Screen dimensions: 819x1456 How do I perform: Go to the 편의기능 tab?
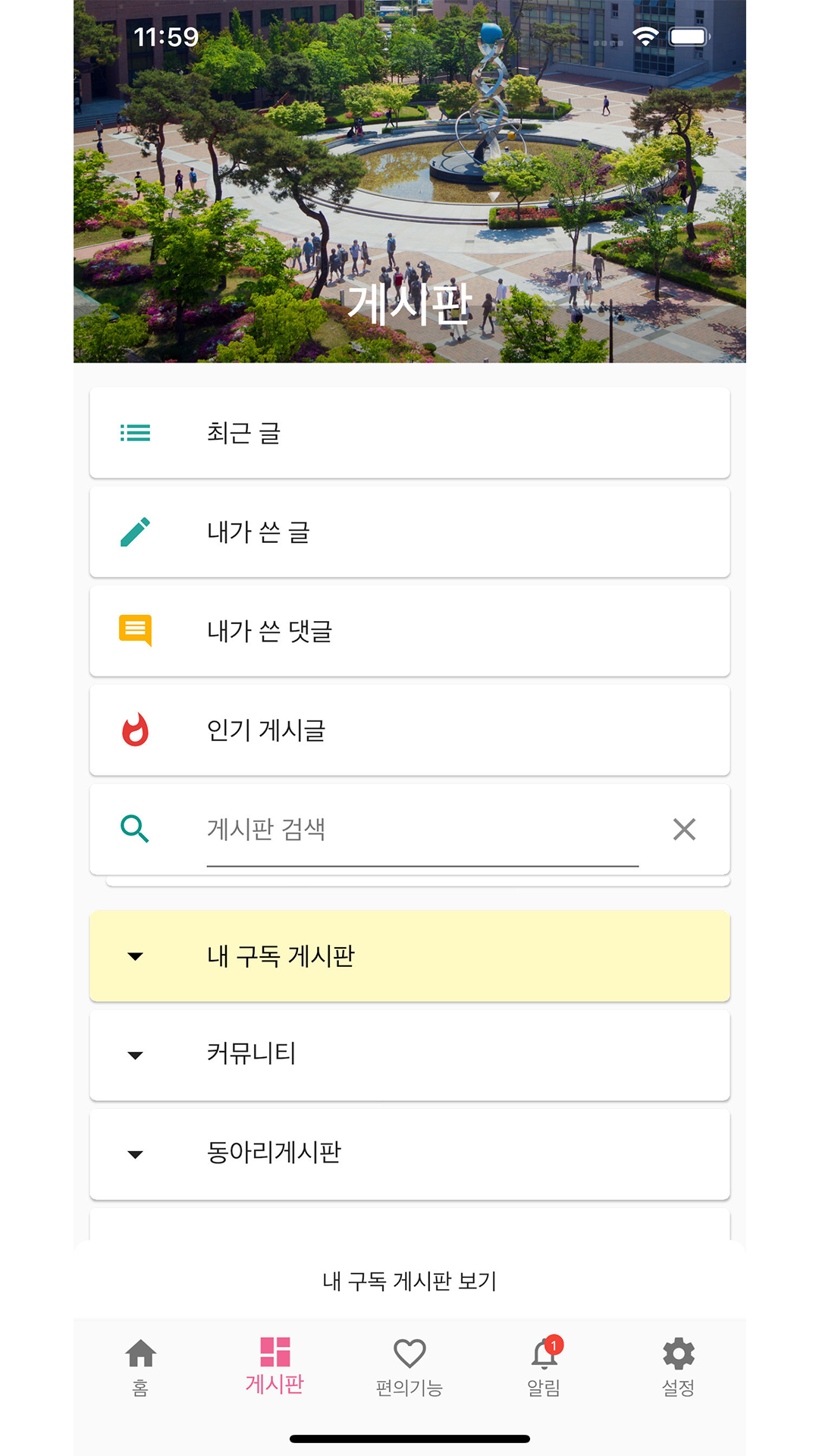[409, 1367]
